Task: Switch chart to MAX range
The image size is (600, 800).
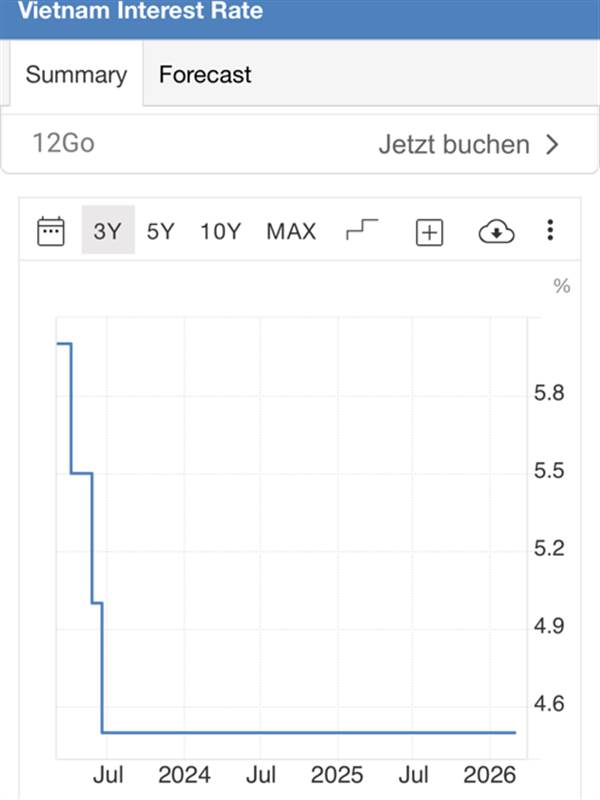Action: [x=291, y=231]
